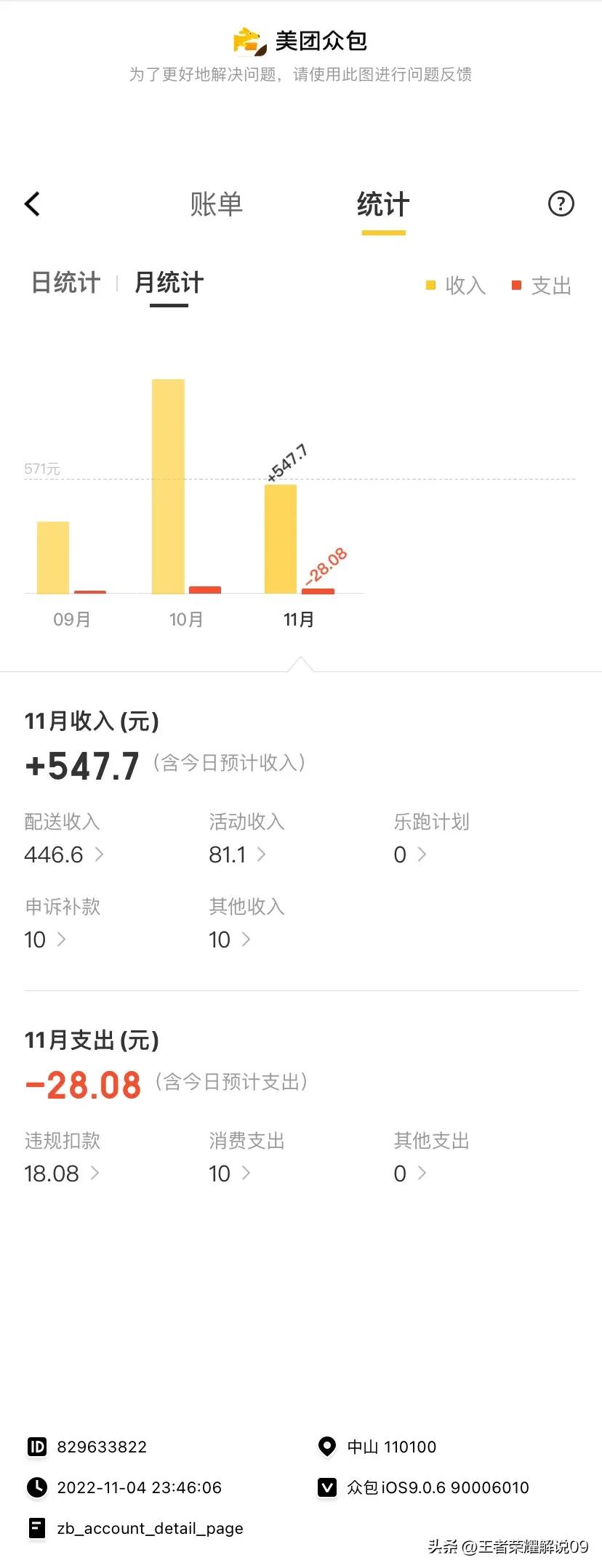
Task: Click the app version icon beside 众包 iOS9.0.6
Action: [x=329, y=1487]
